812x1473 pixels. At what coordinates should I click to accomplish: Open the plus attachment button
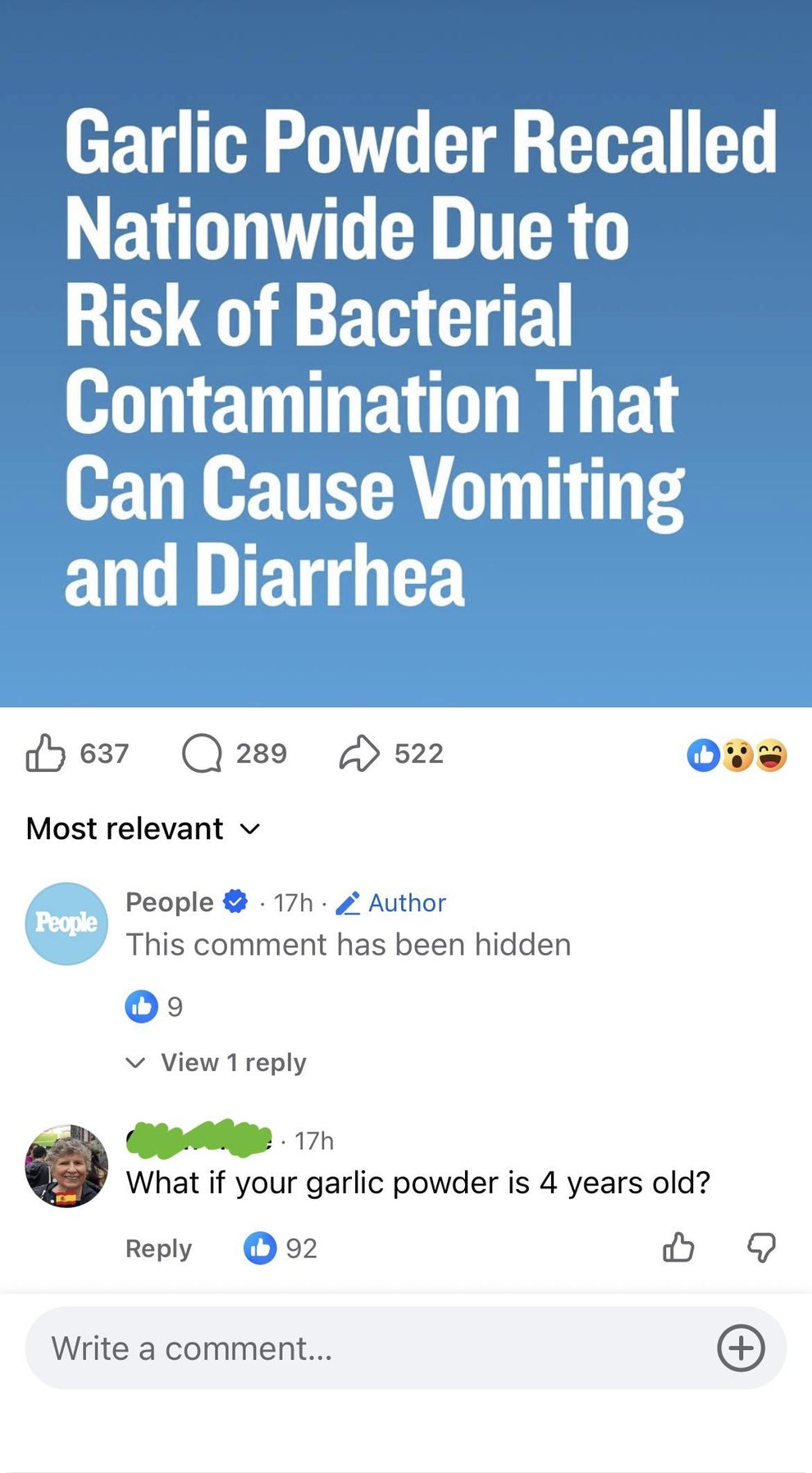pyautogui.click(x=741, y=1348)
